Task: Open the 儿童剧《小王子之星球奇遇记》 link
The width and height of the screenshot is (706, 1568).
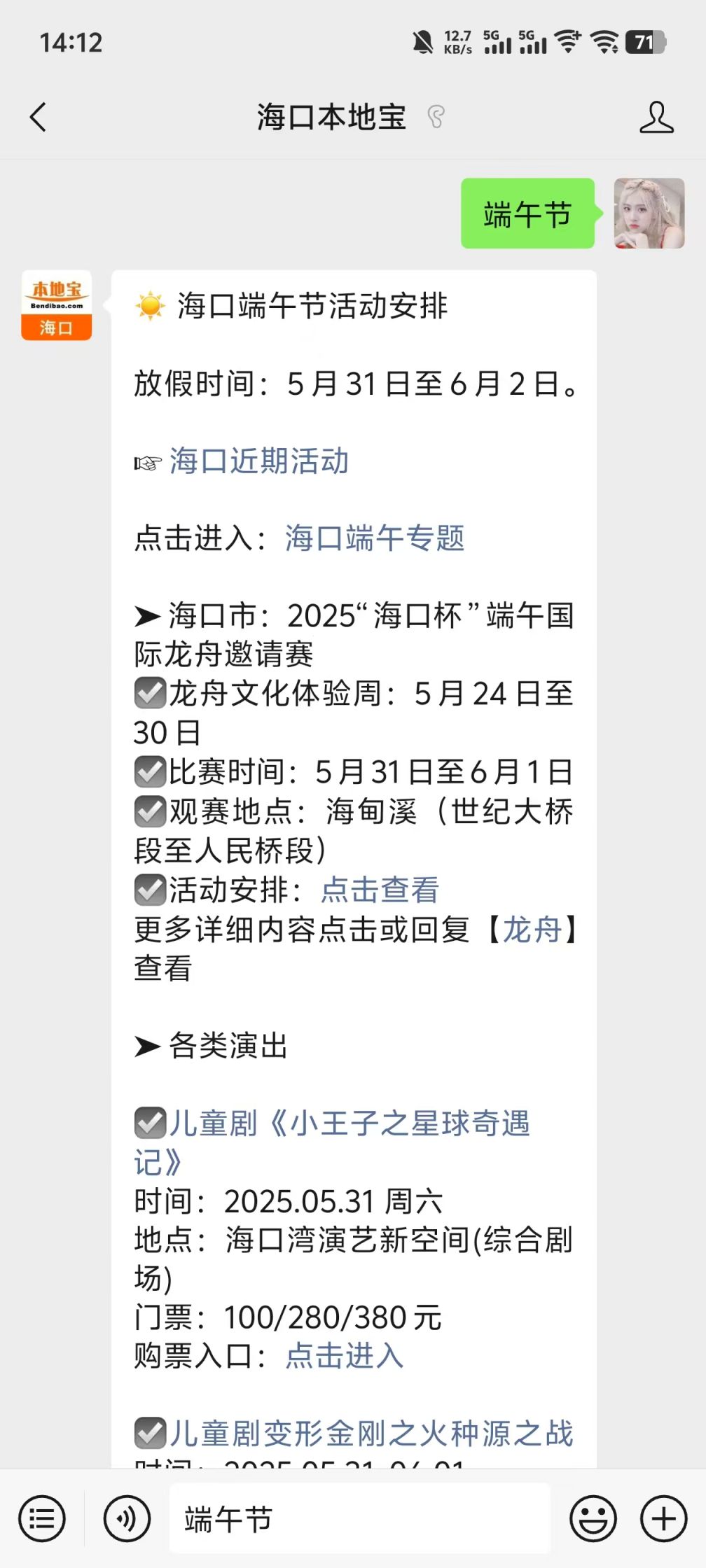Action: click(348, 1123)
